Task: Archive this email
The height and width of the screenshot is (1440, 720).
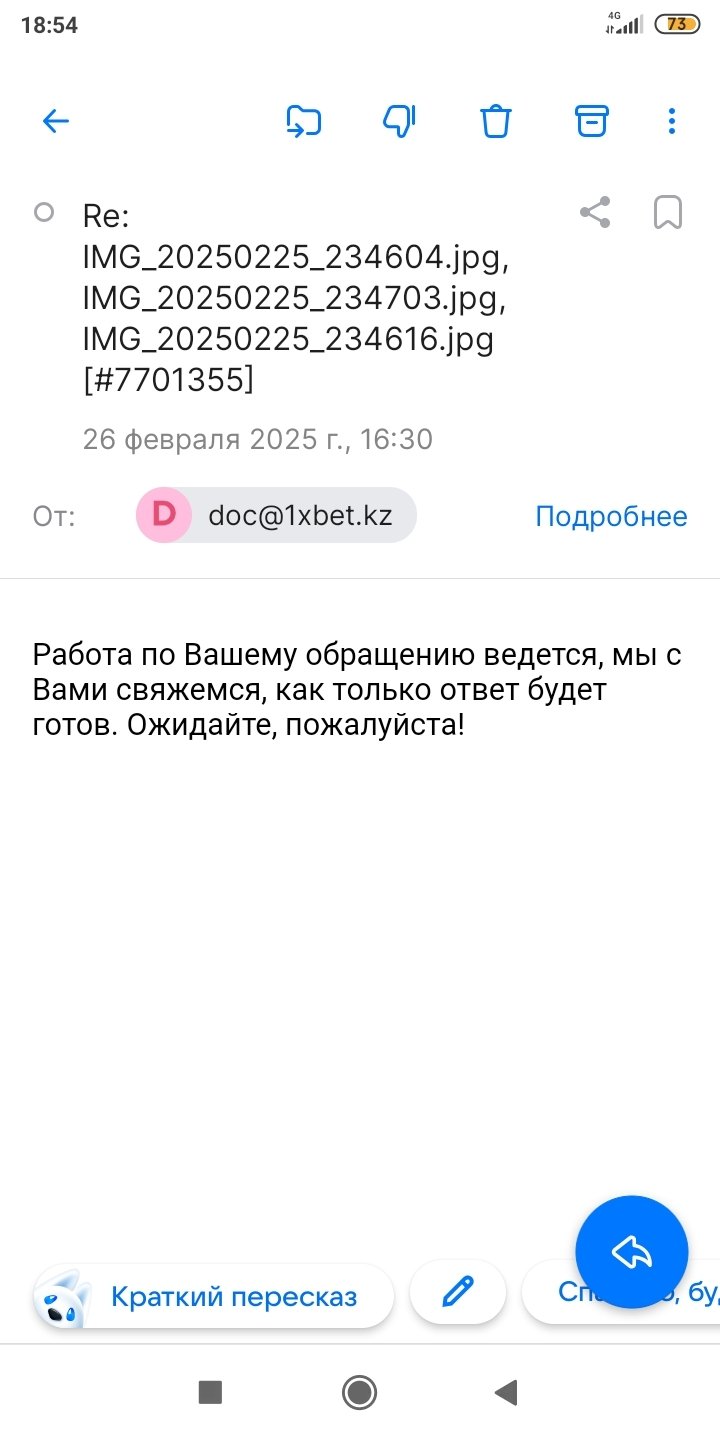Action: coord(591,122)
